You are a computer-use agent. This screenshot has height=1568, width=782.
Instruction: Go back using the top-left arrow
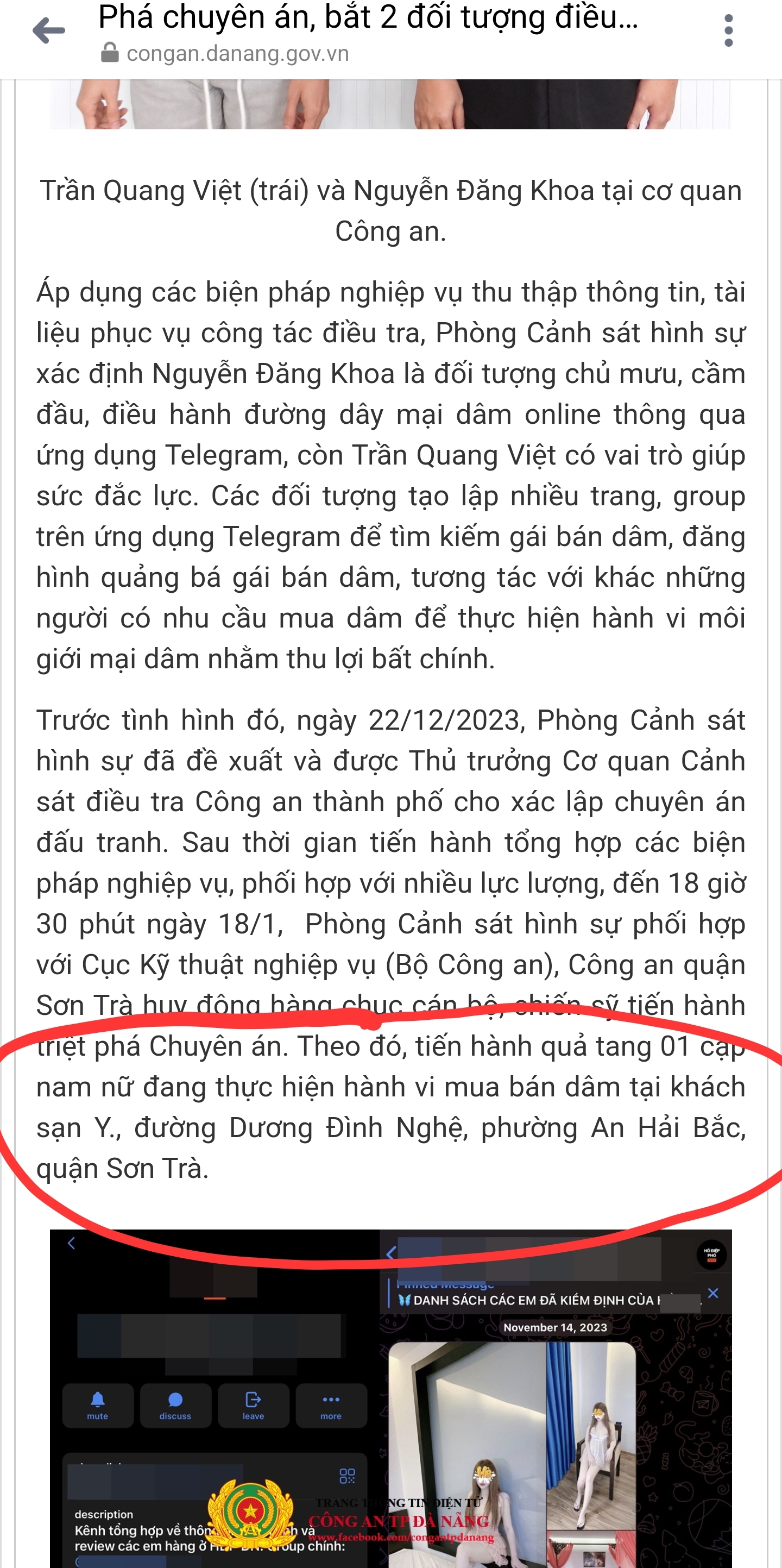pos(49,31)
